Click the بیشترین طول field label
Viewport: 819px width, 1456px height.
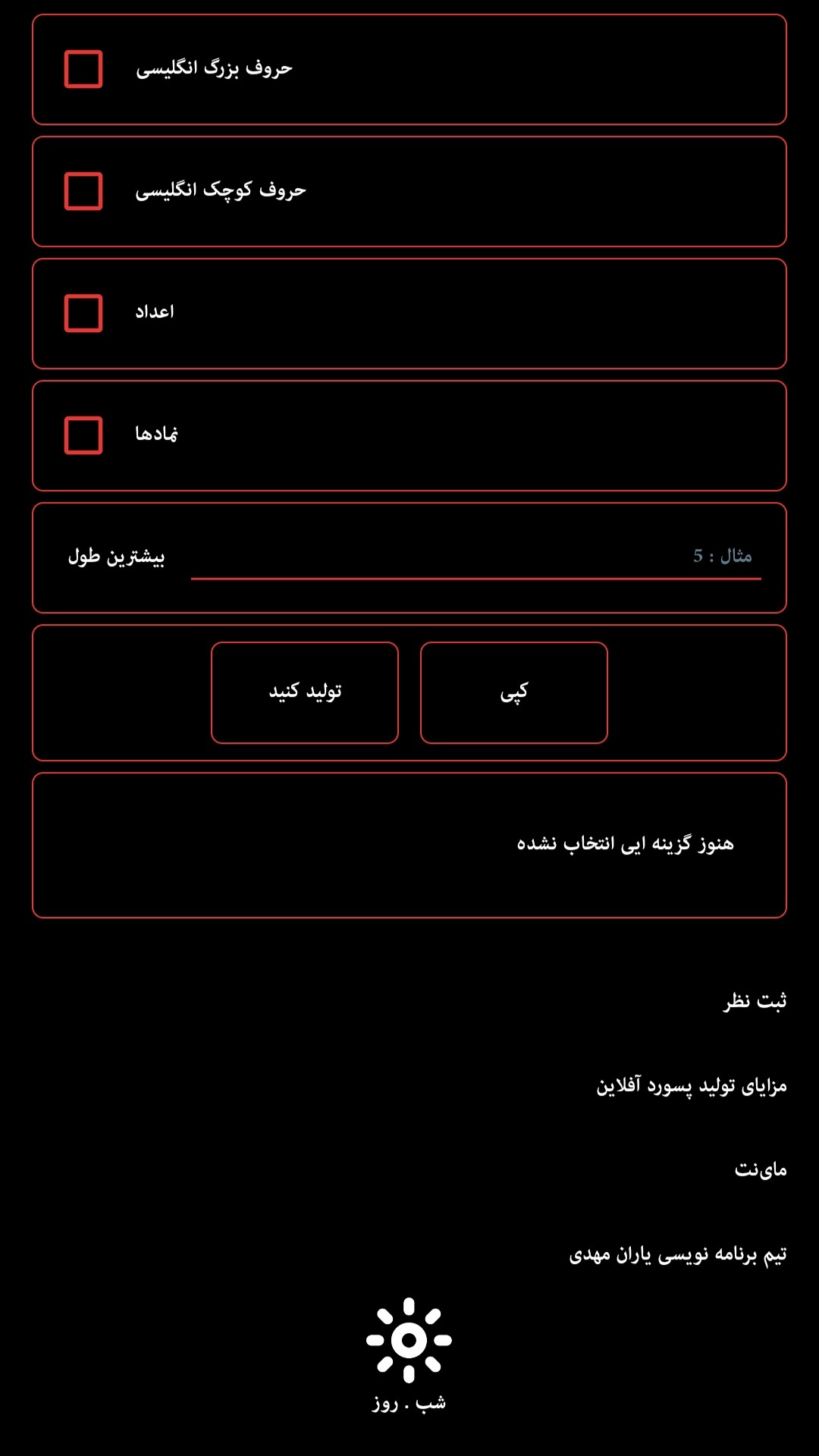coord(118,557)
